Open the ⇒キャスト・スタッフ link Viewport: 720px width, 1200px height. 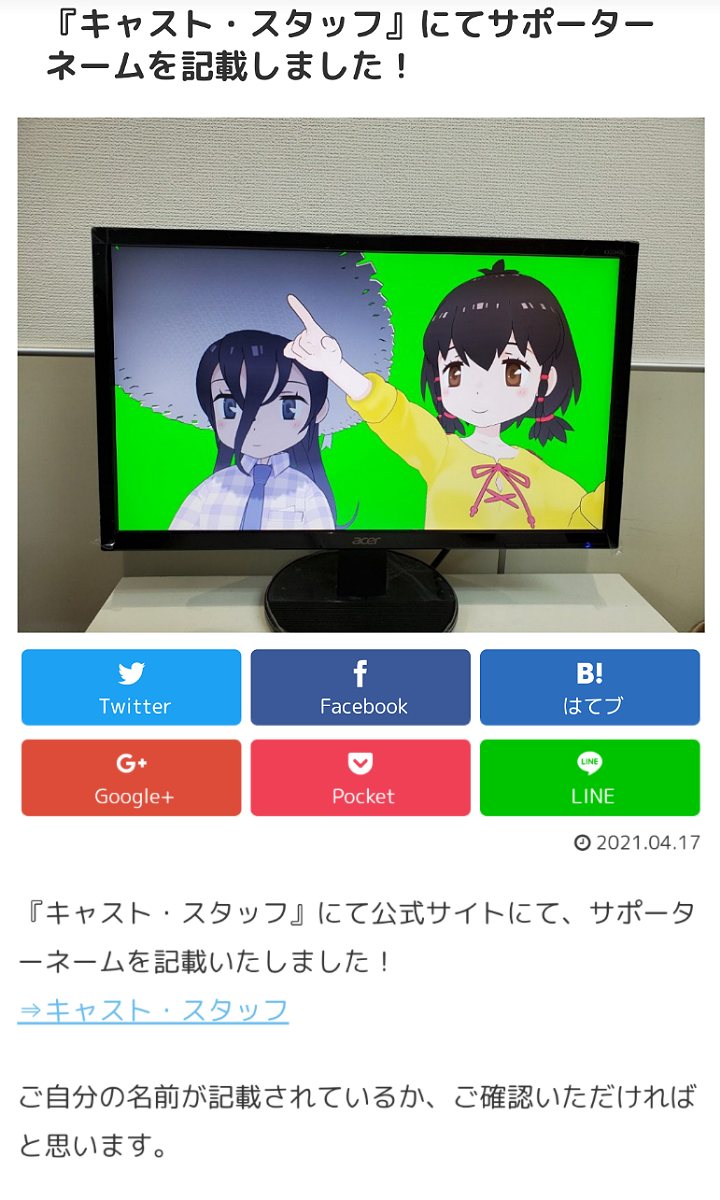pos(154,1010)
